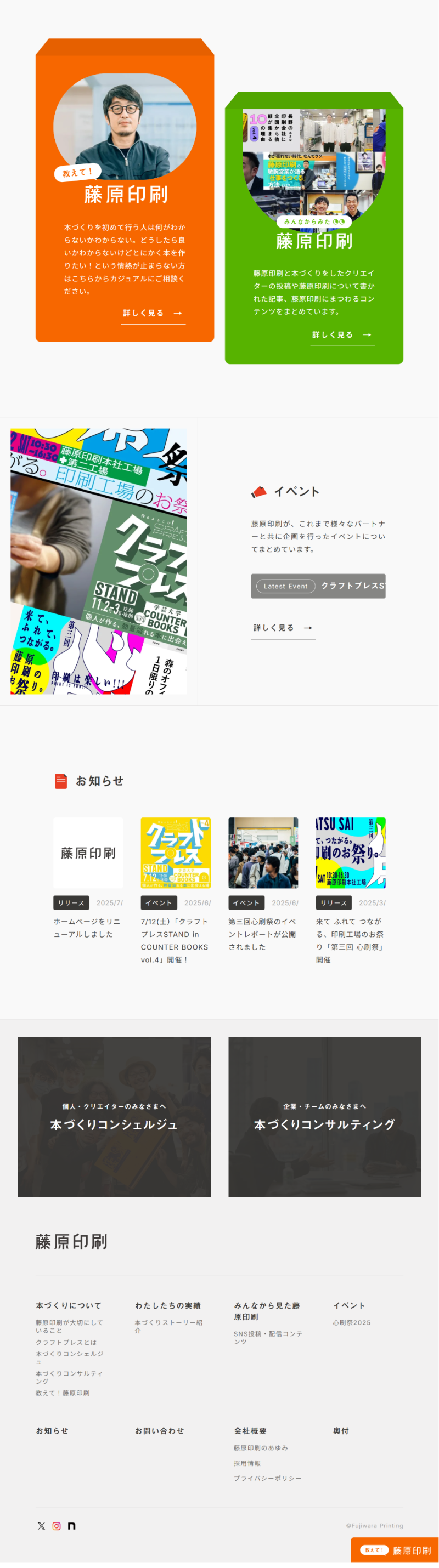Image resolution: width=439 pixels, height=1568 pixels.
Task: Open 本づくりコンサルティング banner
Action: [x=324, y=1116]
